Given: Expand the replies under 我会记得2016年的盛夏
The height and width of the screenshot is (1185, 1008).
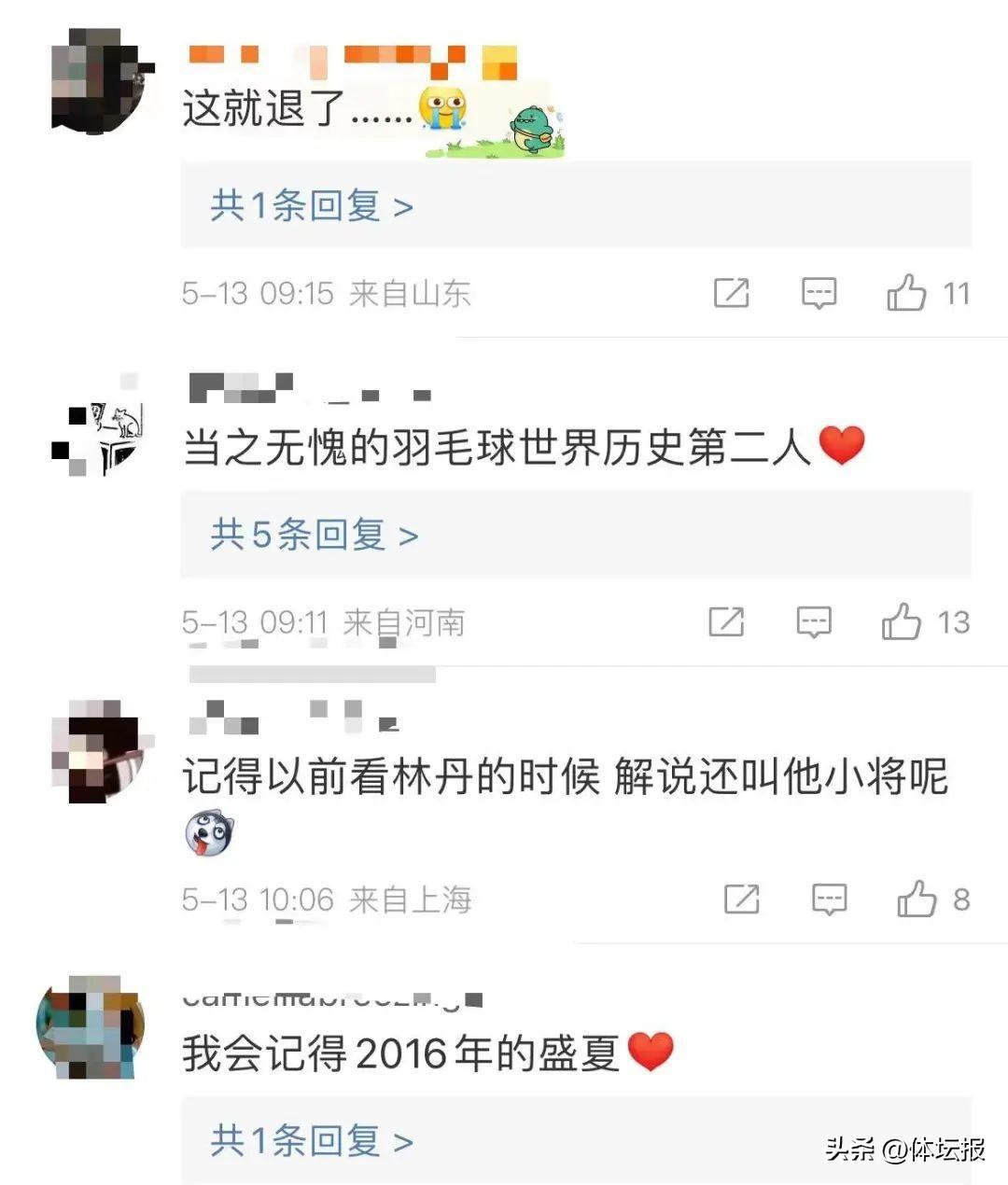Looking at the screenshot, I should click(312, 1140).
